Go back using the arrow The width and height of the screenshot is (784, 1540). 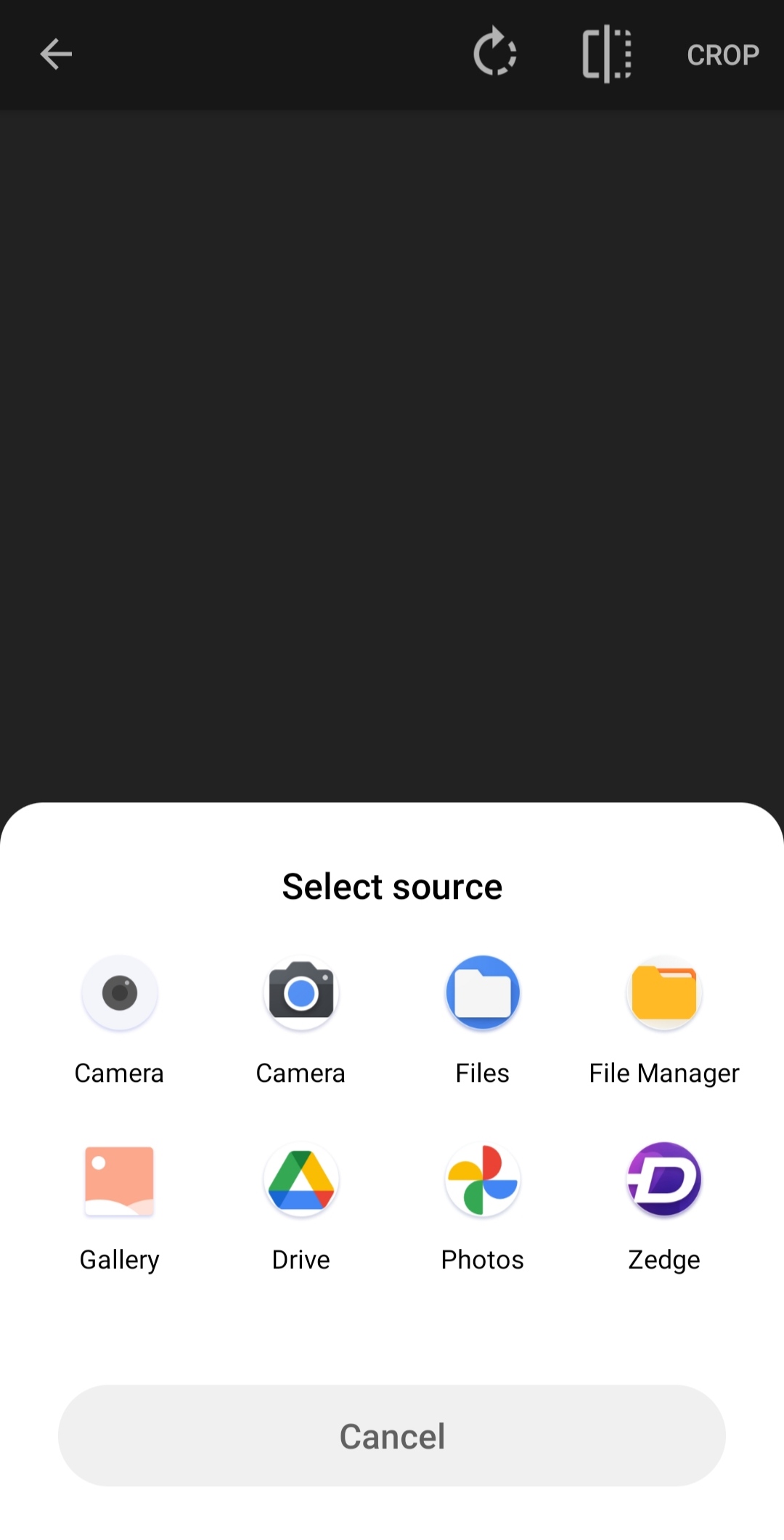tap(56, 54)
